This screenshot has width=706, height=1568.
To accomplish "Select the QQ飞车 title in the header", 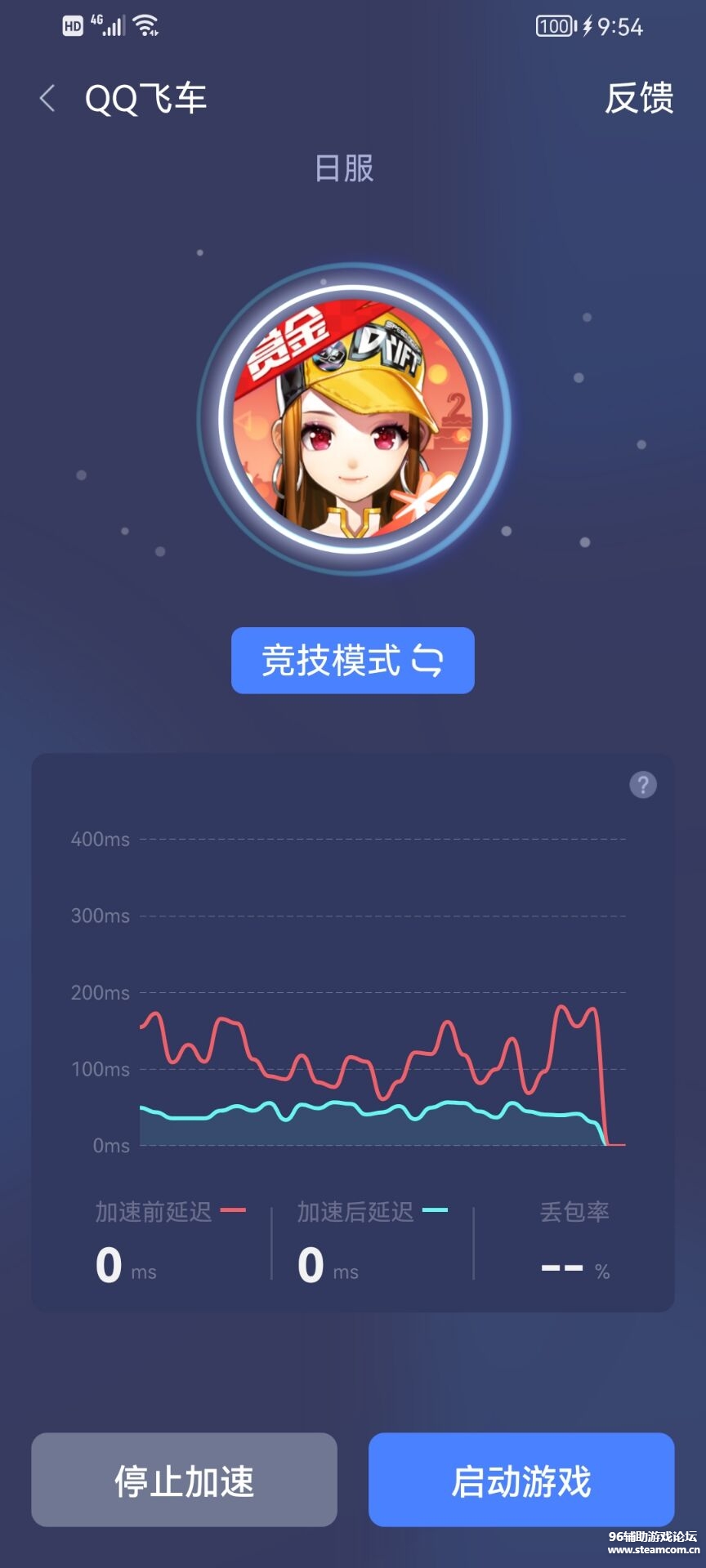I will (147, 96).
